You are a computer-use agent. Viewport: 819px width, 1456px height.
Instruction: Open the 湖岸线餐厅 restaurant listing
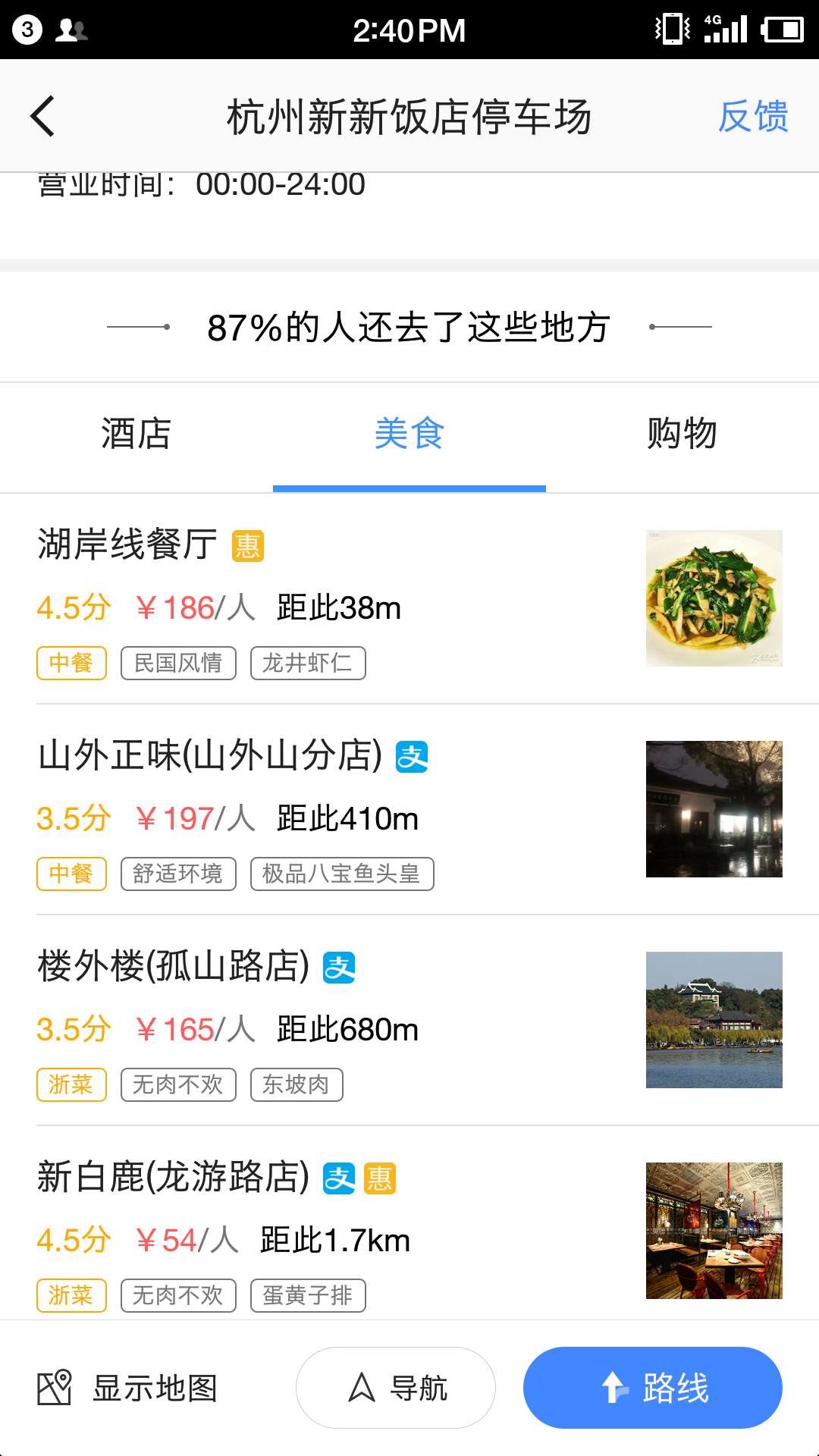pos(334,599)
